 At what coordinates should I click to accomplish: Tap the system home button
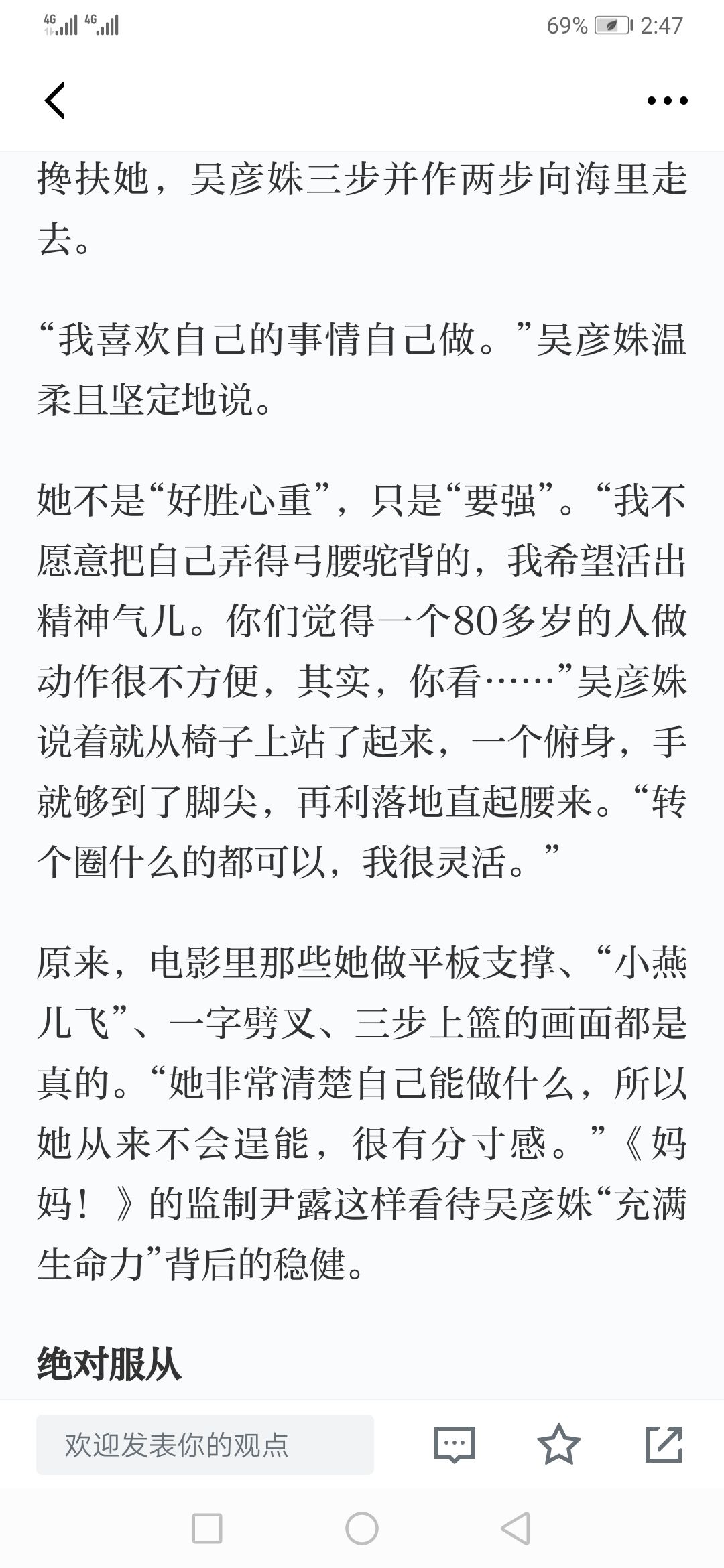point(362,1529)
